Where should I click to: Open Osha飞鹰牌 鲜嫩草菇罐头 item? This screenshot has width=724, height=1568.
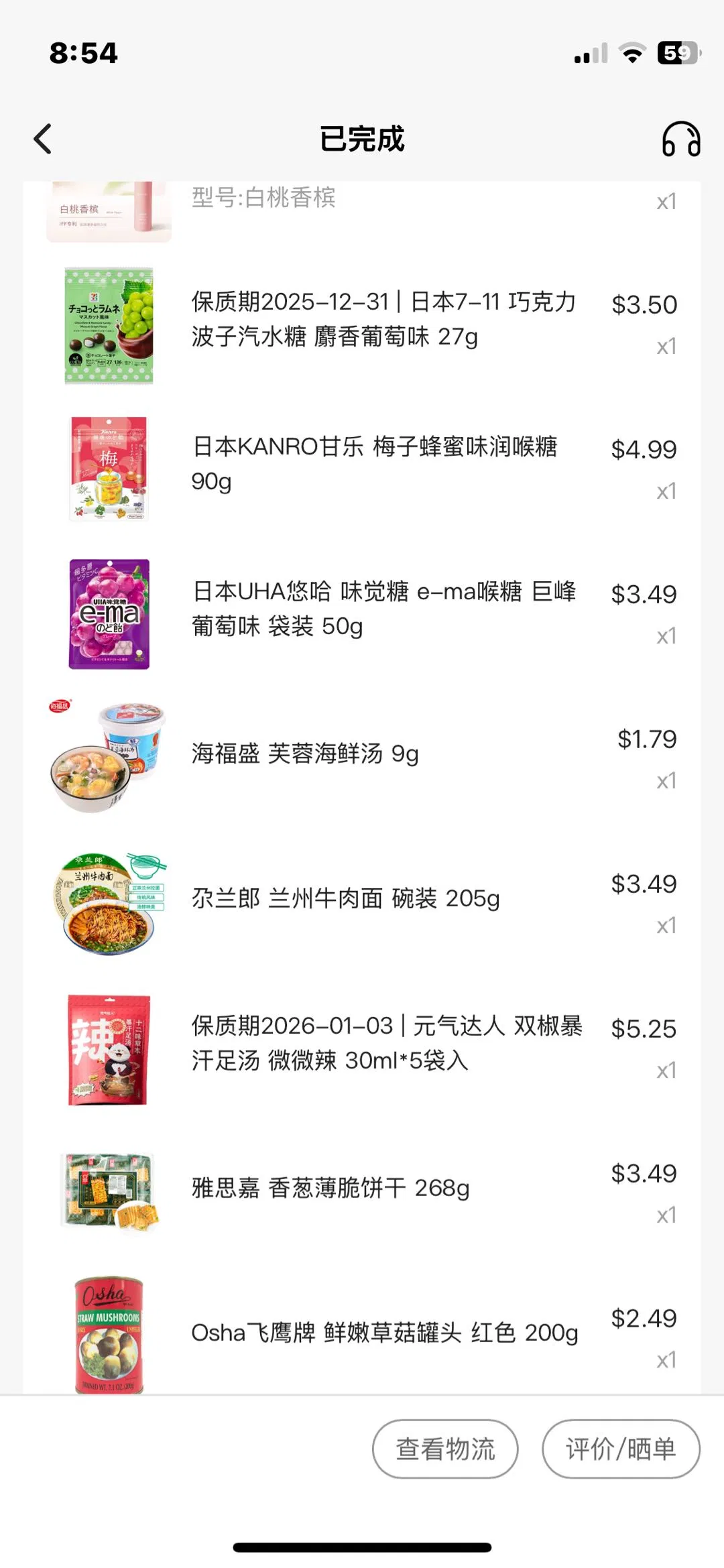tap(384, 1333)
